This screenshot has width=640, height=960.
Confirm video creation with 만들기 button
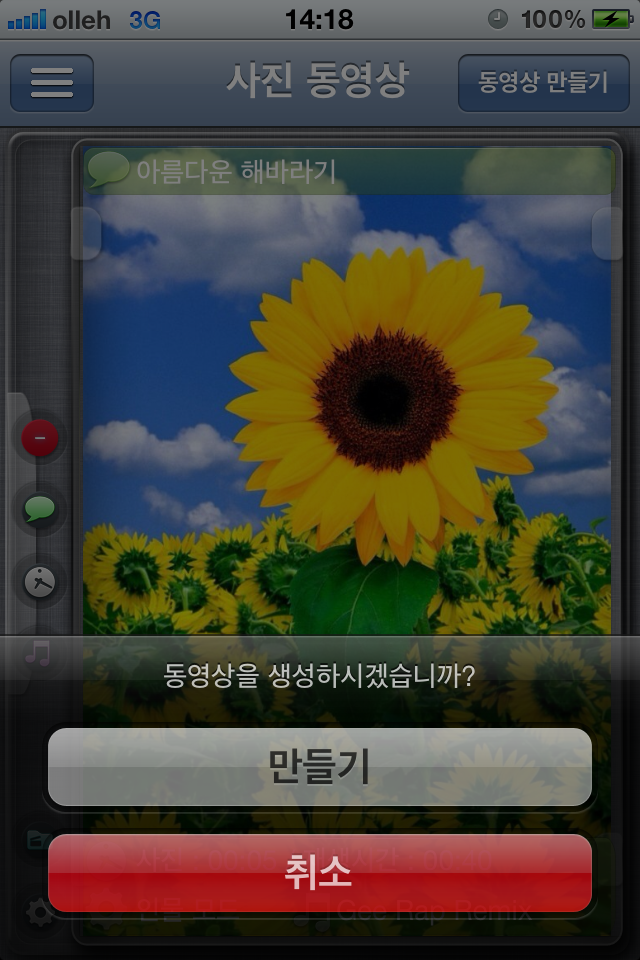pos(320,767)
